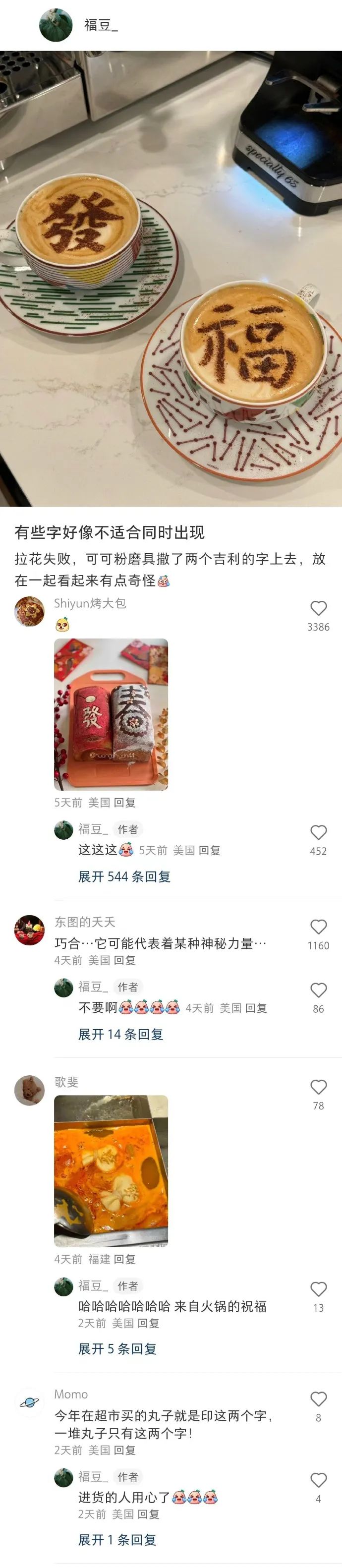Open 歌斐's hotpot comment image
Image resolution: width=342 pixels, height=1568 pixels.
click(111, 1170)
